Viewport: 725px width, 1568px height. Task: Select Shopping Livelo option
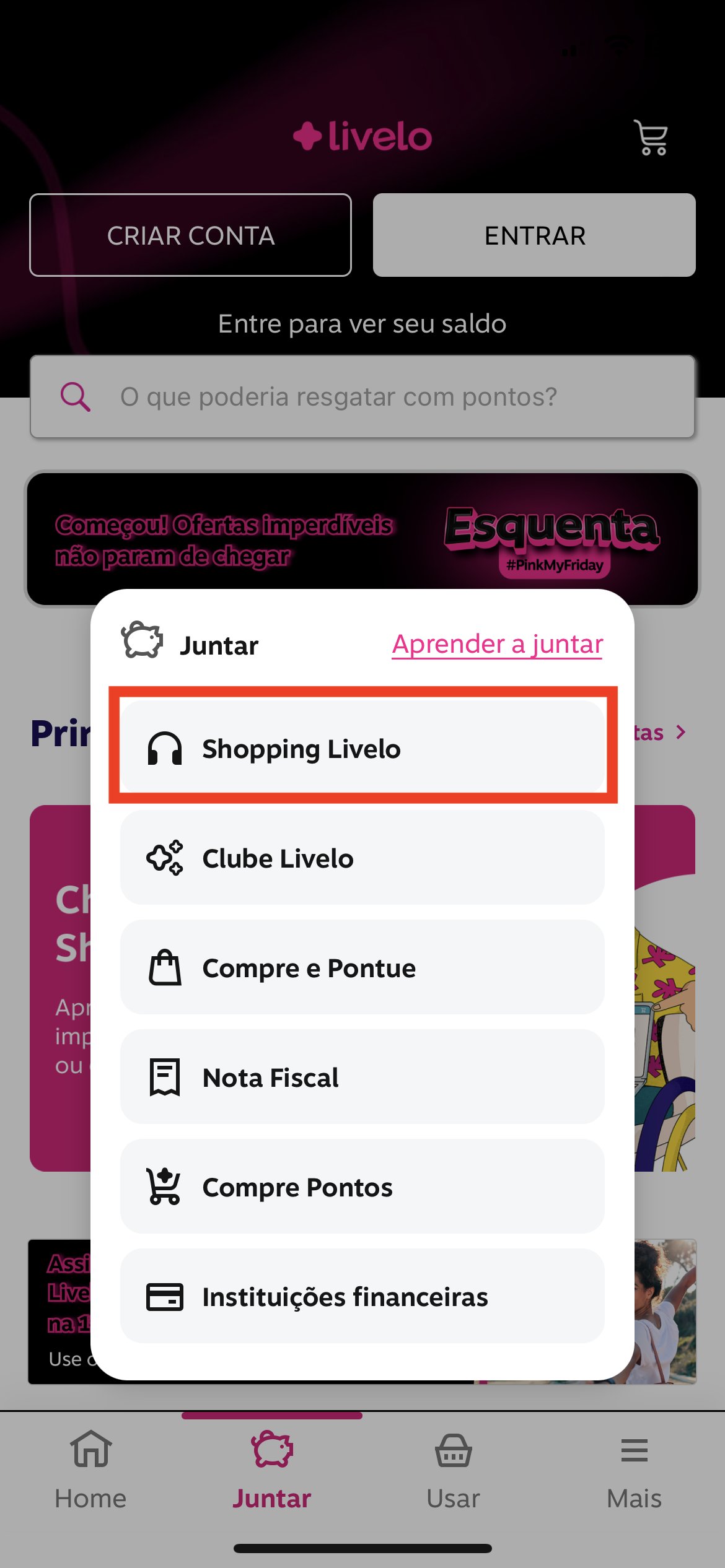click(362, 748)
